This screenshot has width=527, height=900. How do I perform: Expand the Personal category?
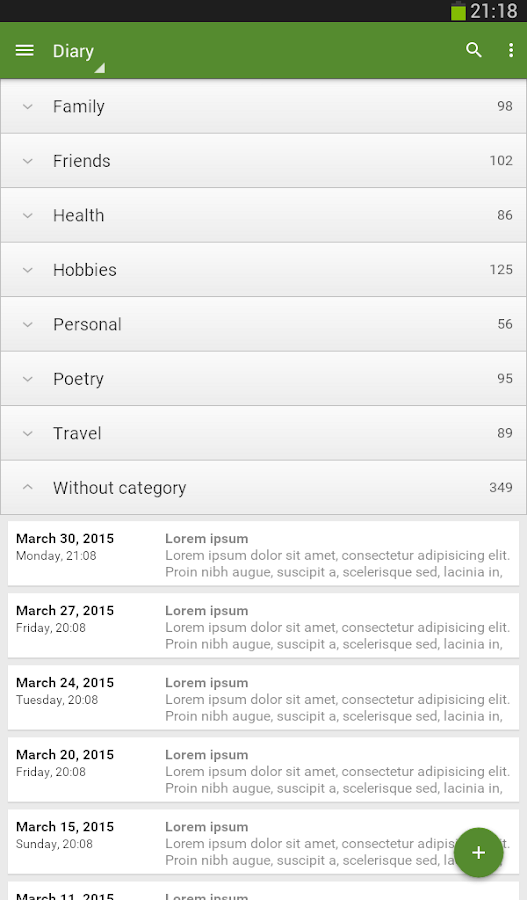coord(264,324)
